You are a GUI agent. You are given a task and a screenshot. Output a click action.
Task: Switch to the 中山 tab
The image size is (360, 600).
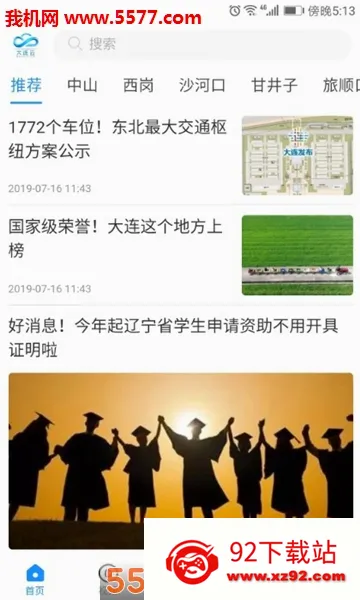pos(82,85)
